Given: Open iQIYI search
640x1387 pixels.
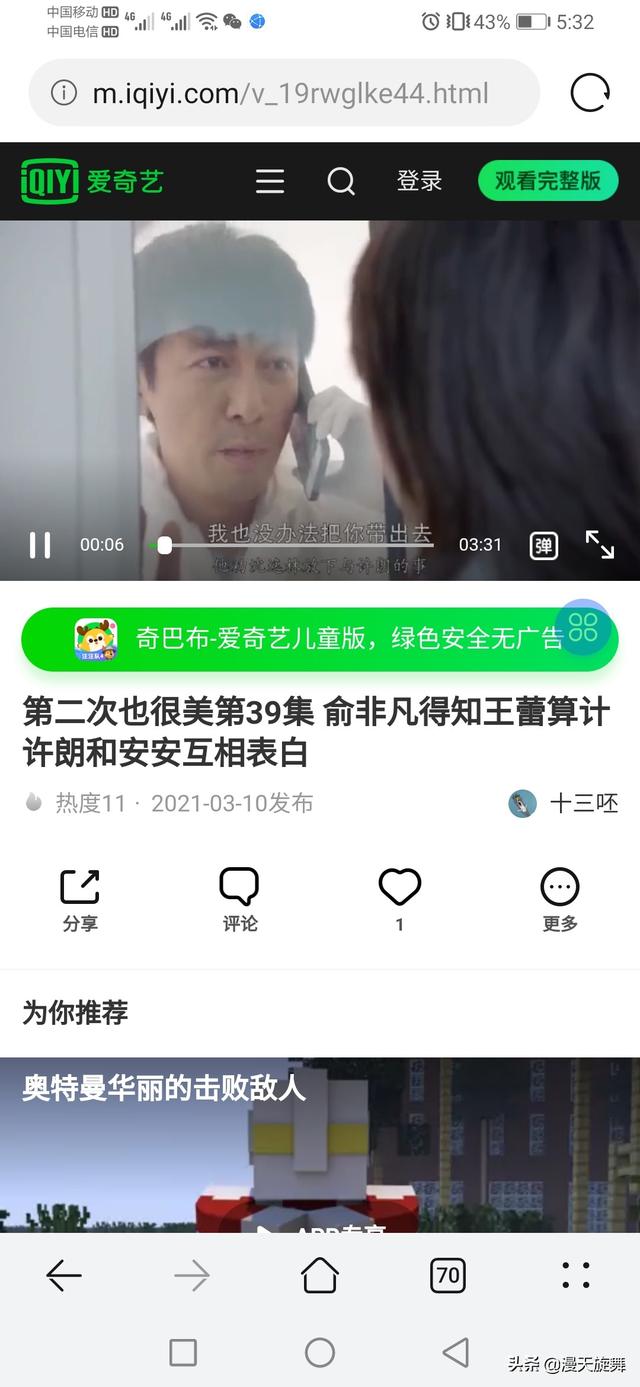Looking at the screenshot, I should (341, 181).
